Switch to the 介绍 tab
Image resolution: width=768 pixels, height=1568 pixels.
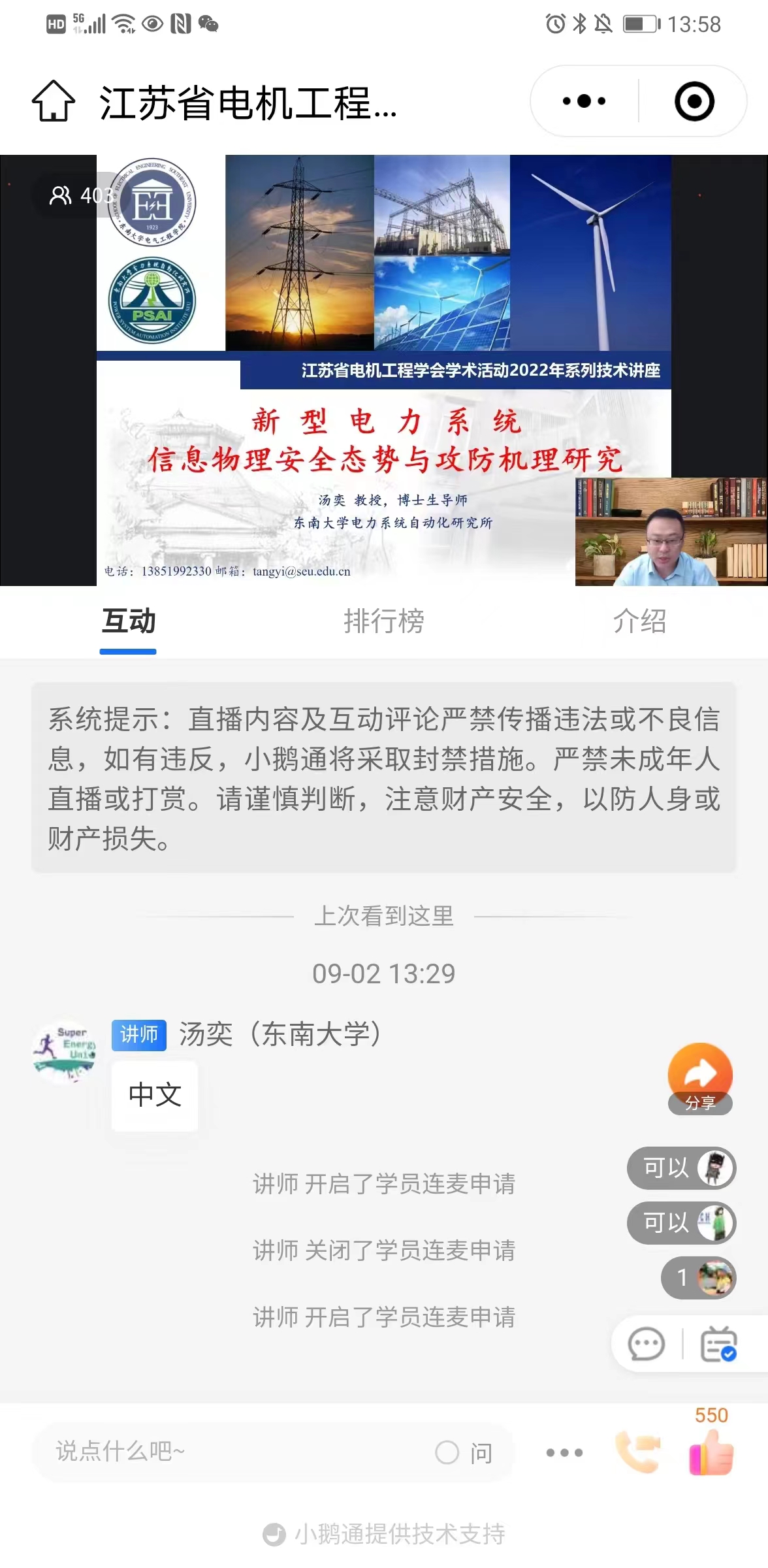pos(639,621)
